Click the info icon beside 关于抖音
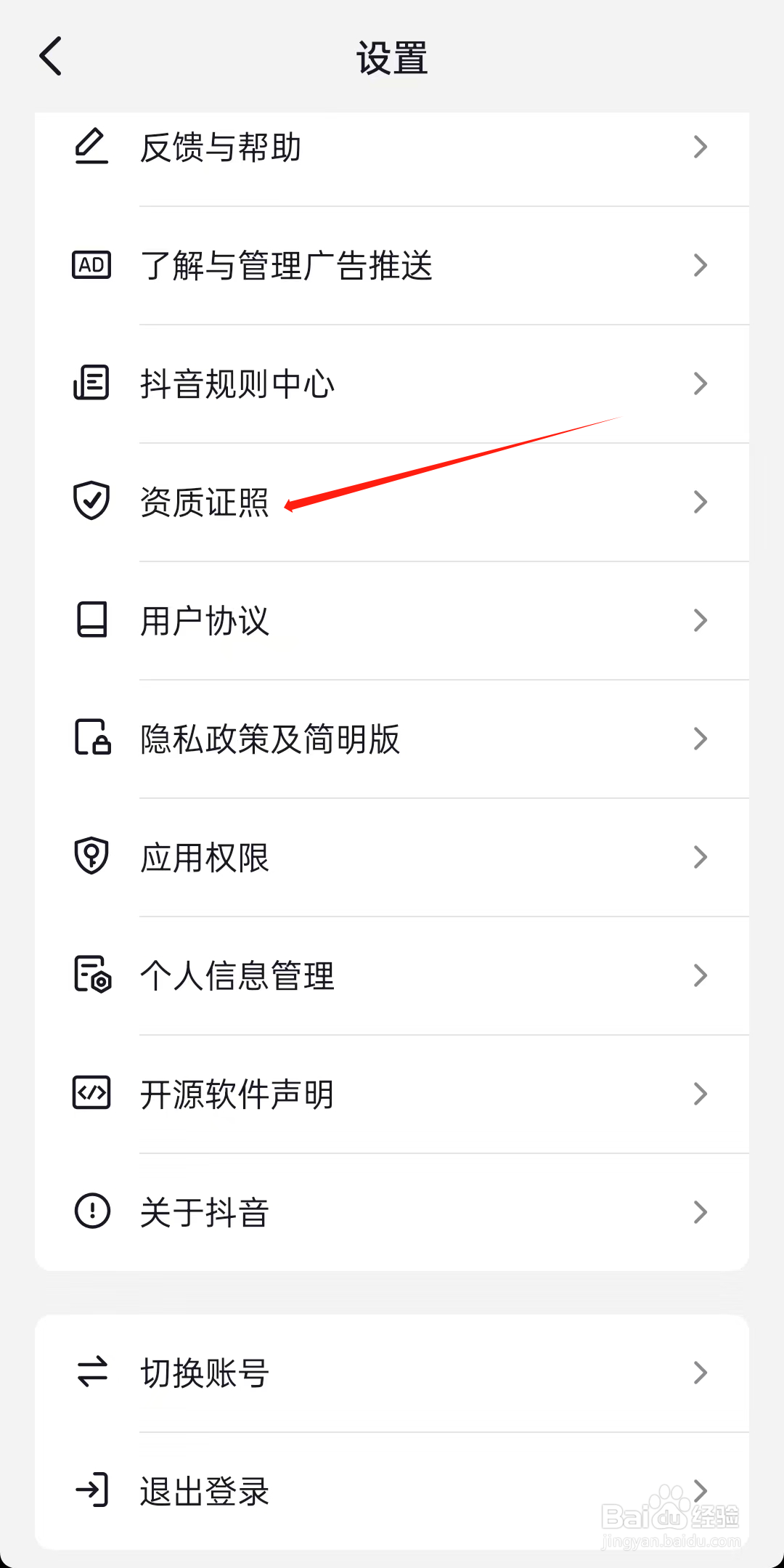The image size is (784, 1568). pos(91,1211)
